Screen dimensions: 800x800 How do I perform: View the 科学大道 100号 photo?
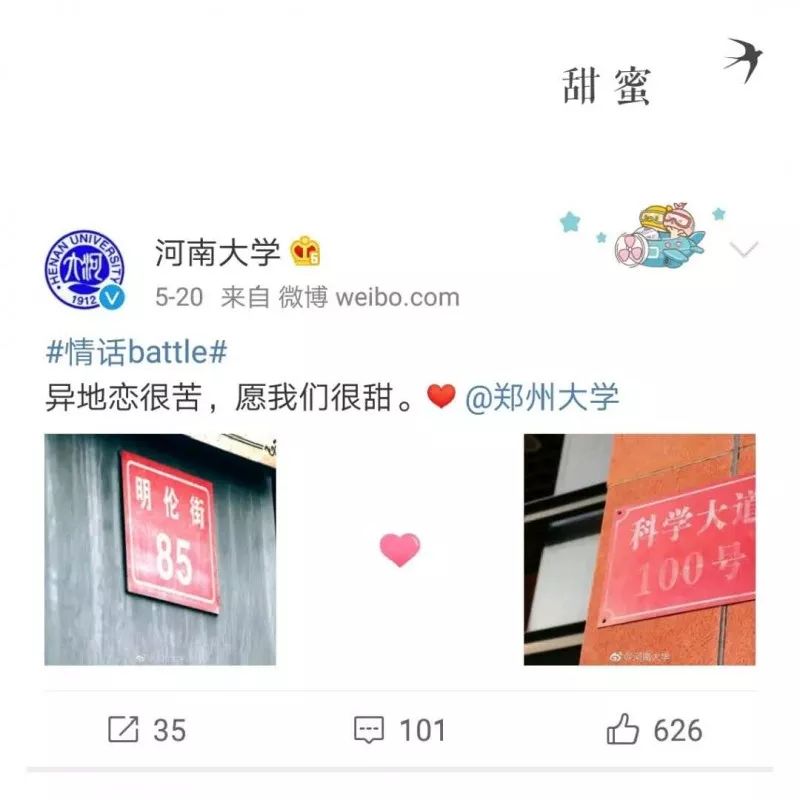click(639, 549)
